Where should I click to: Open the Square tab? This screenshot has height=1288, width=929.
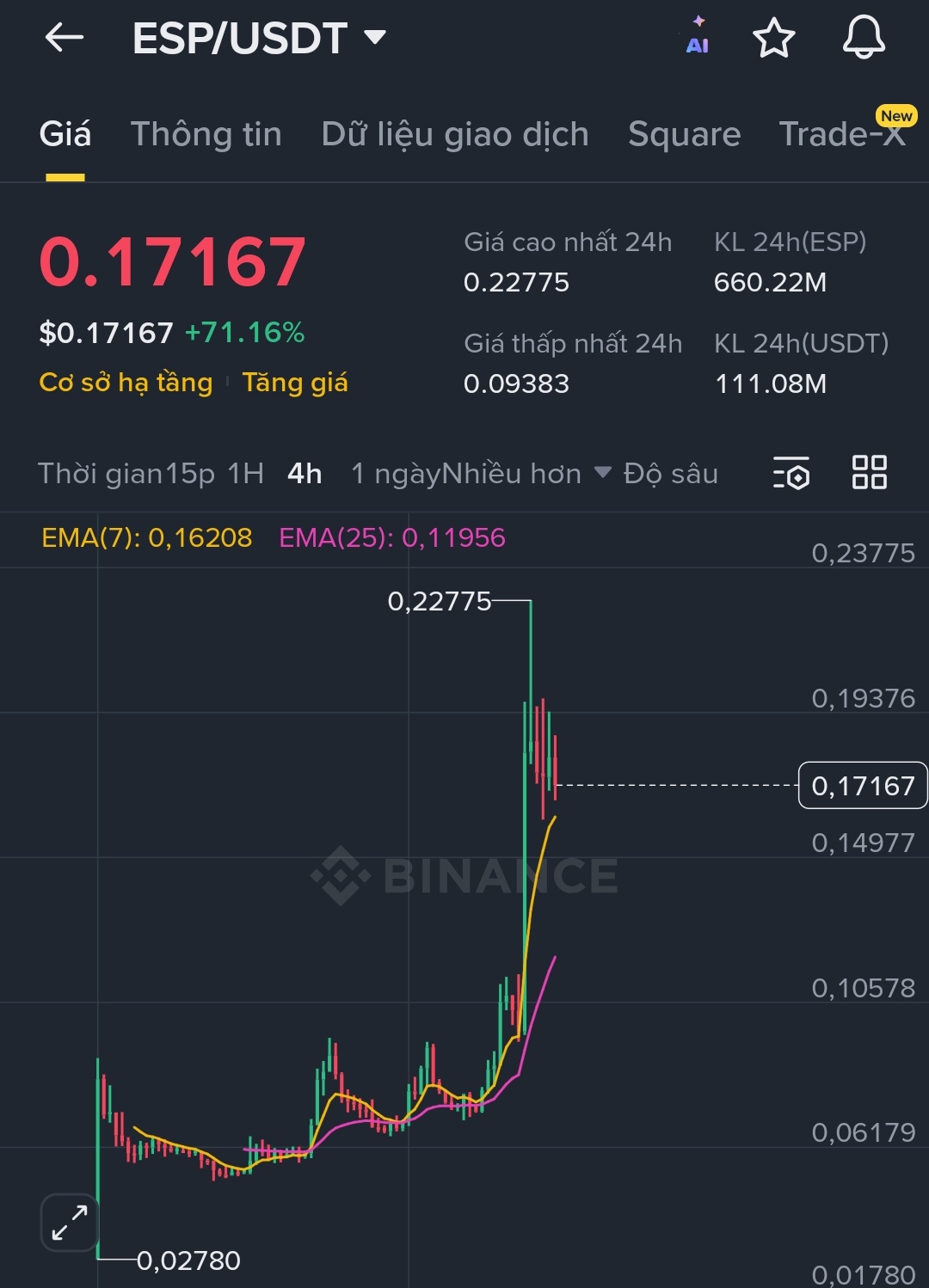click(x=684, y=134)
